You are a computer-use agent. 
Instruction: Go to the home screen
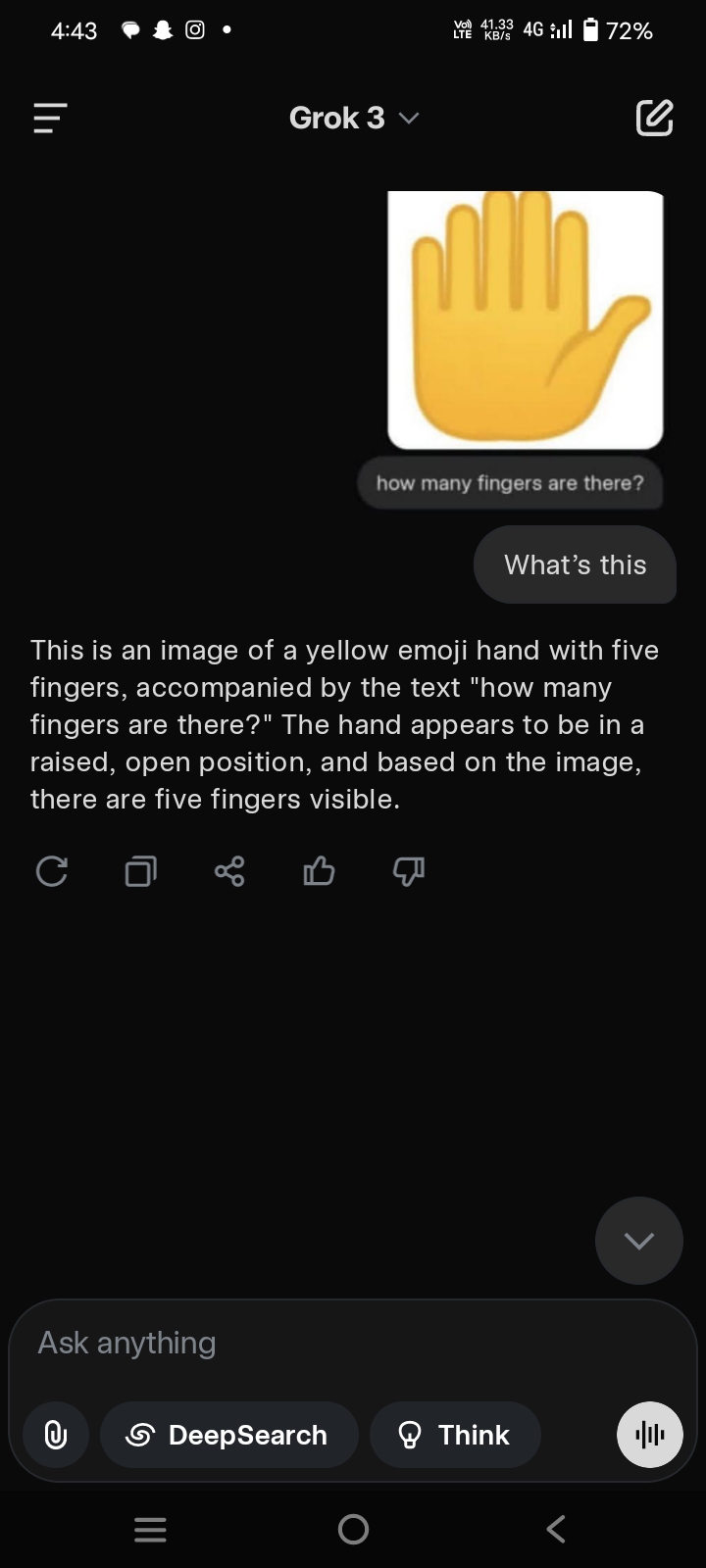353,1529
